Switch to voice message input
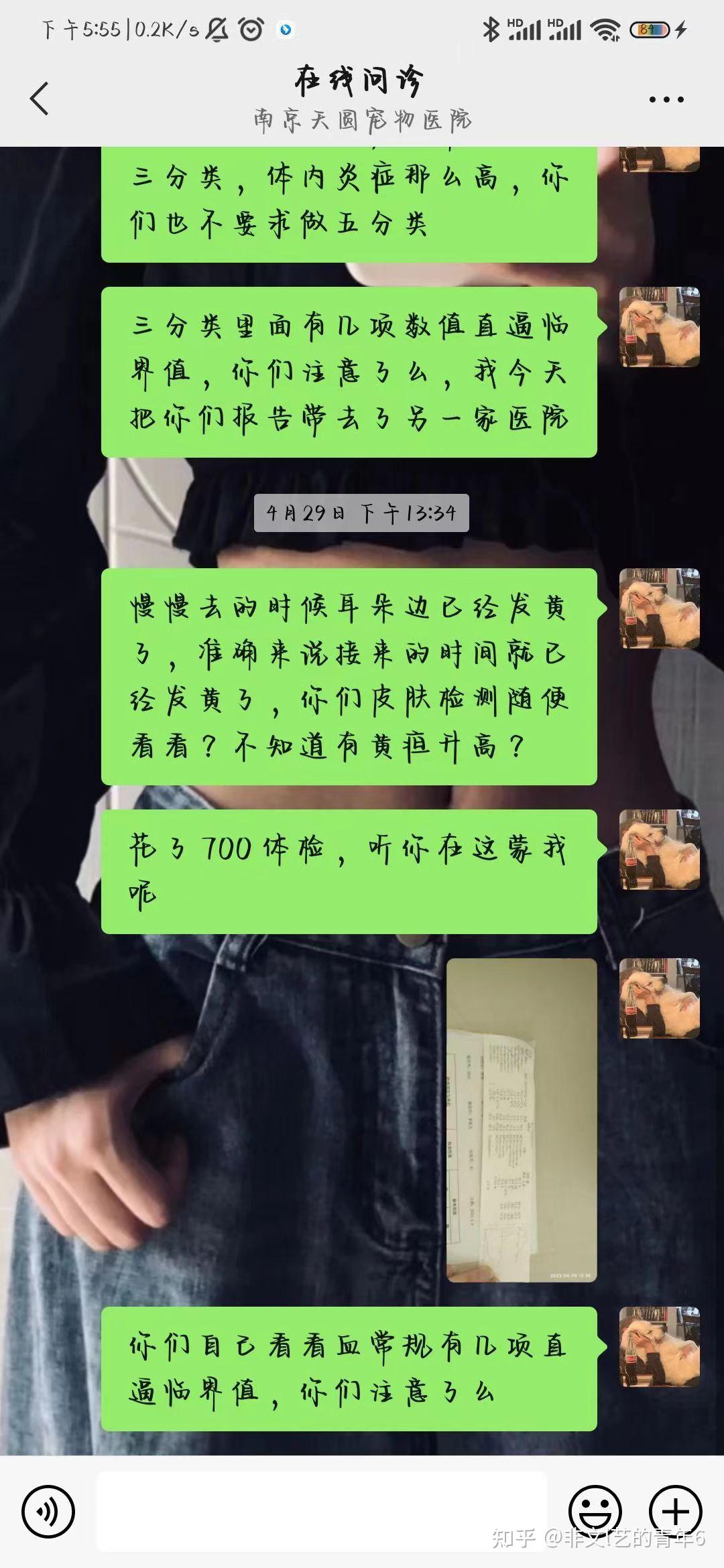The width and height of the screenshot is (724, 1568). click(x=48, y=1511)
